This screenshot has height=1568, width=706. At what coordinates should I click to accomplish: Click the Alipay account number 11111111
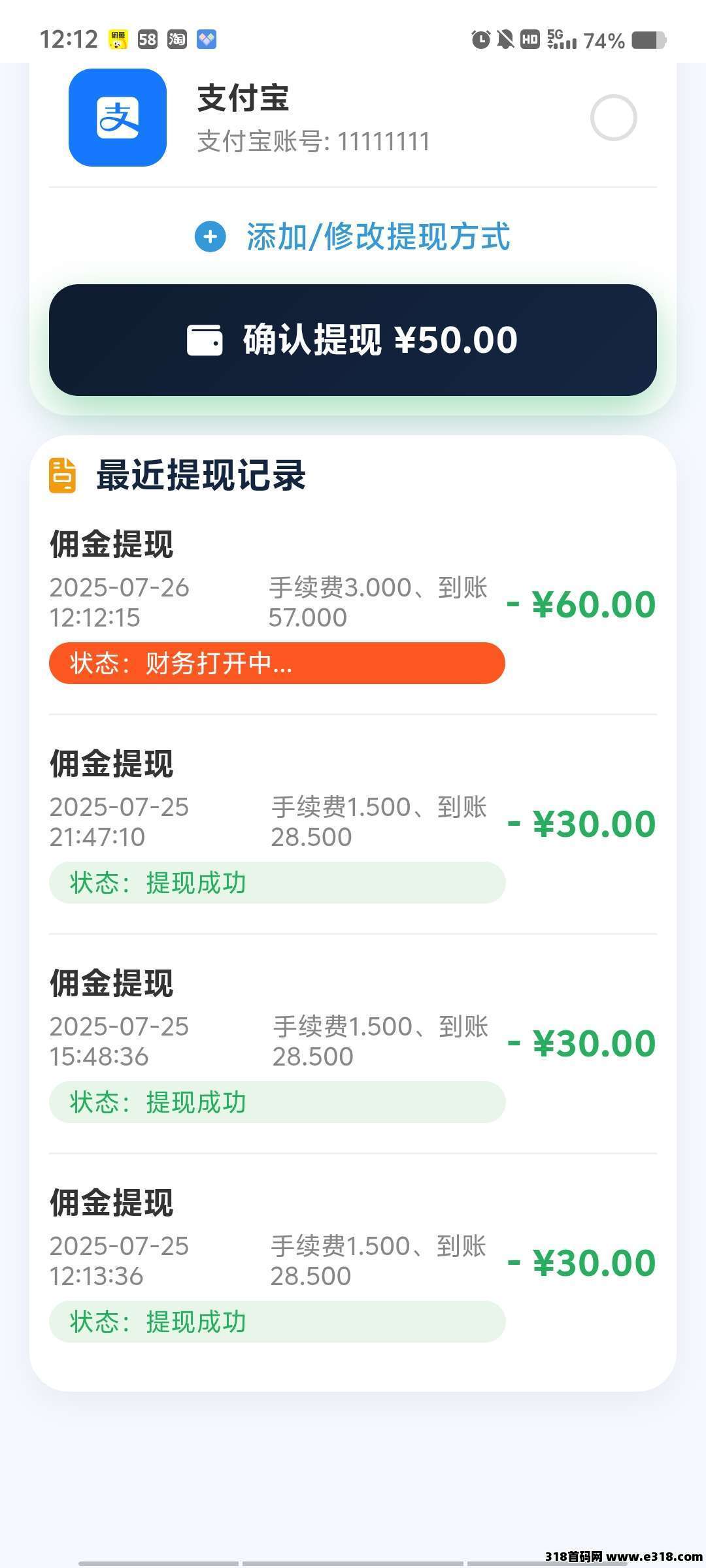pyautogui.click(x=312, y=141)
